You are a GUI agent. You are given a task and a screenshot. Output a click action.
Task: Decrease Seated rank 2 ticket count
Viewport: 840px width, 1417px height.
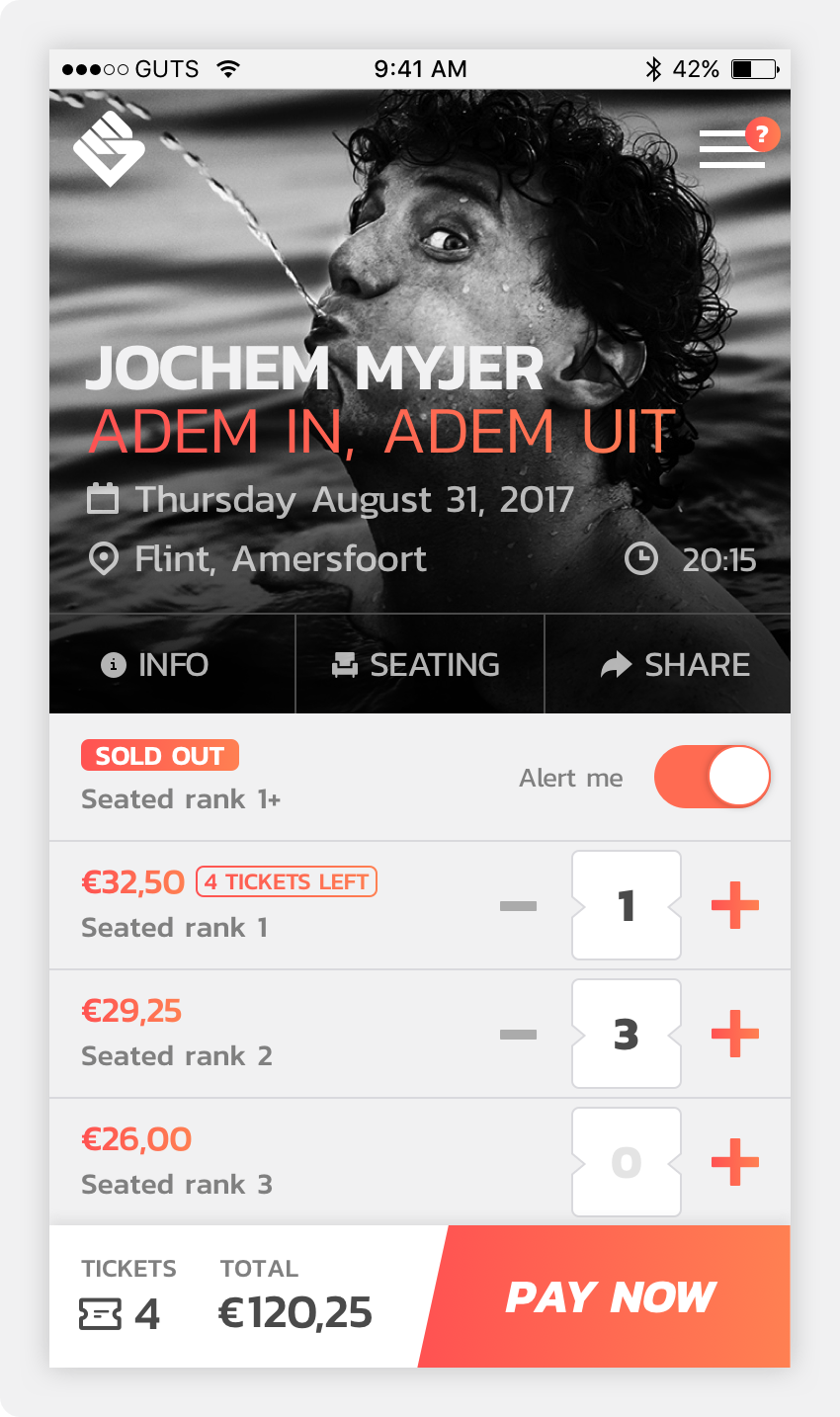pyautogui.click(x=518, y=1035)
